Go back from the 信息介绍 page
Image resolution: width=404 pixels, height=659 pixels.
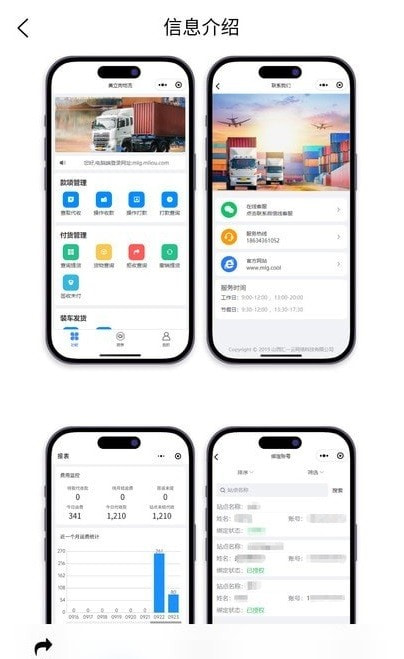point(23,28)
